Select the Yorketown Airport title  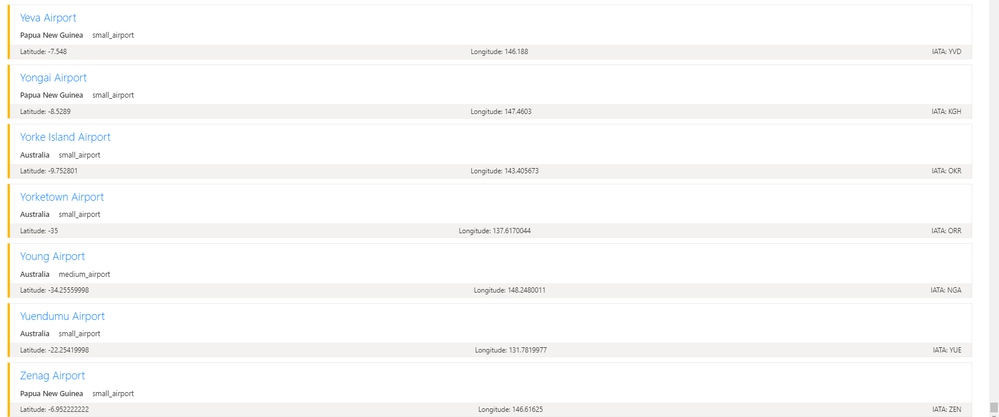[x=62, y=197]
